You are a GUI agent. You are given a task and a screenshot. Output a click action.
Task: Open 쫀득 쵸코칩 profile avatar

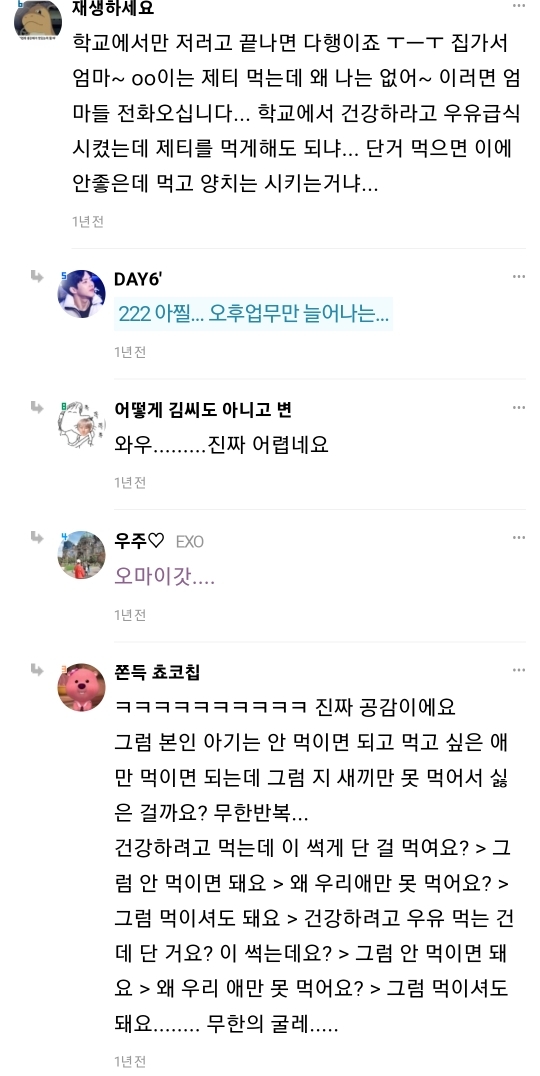pyautogui.click(x=82, y=687)
